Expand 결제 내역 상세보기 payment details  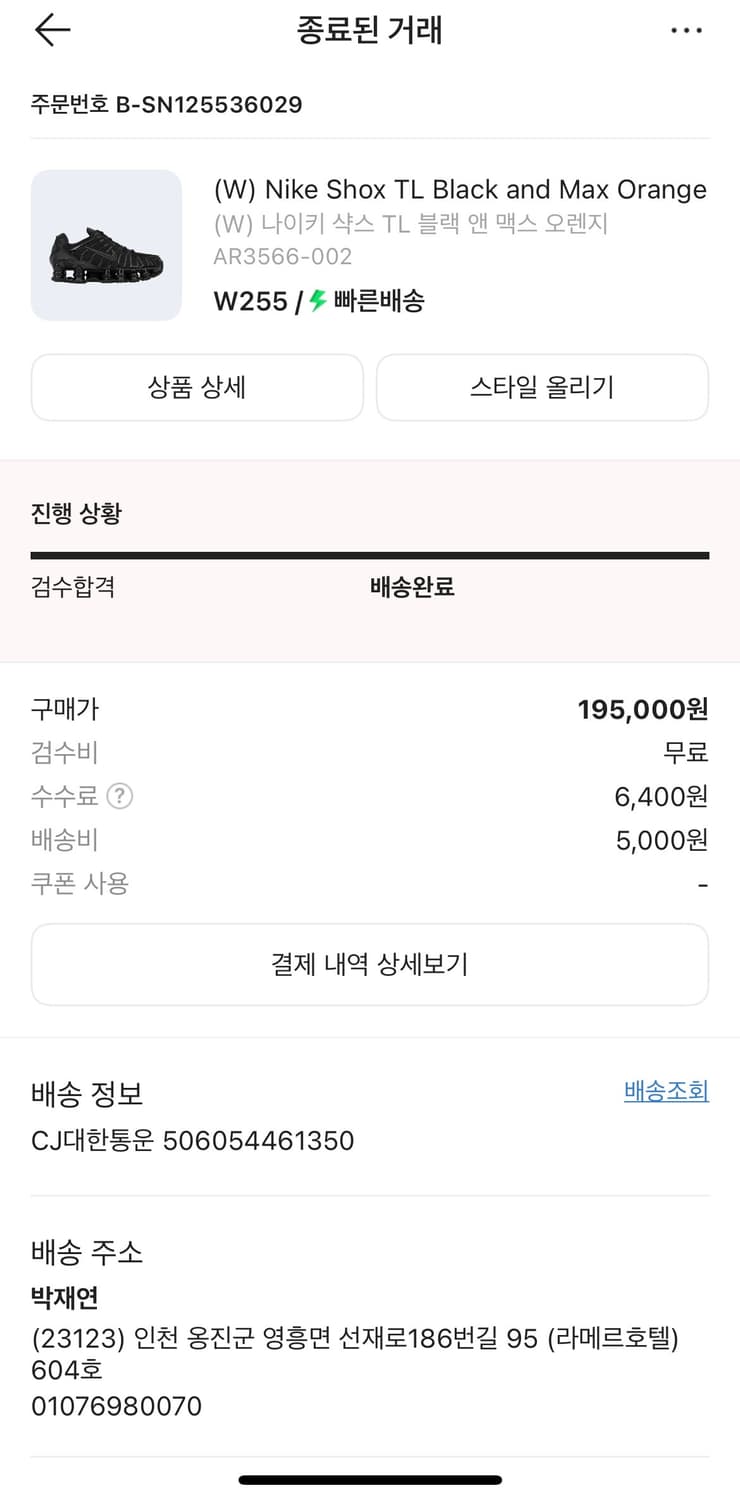tap(370, 963)
